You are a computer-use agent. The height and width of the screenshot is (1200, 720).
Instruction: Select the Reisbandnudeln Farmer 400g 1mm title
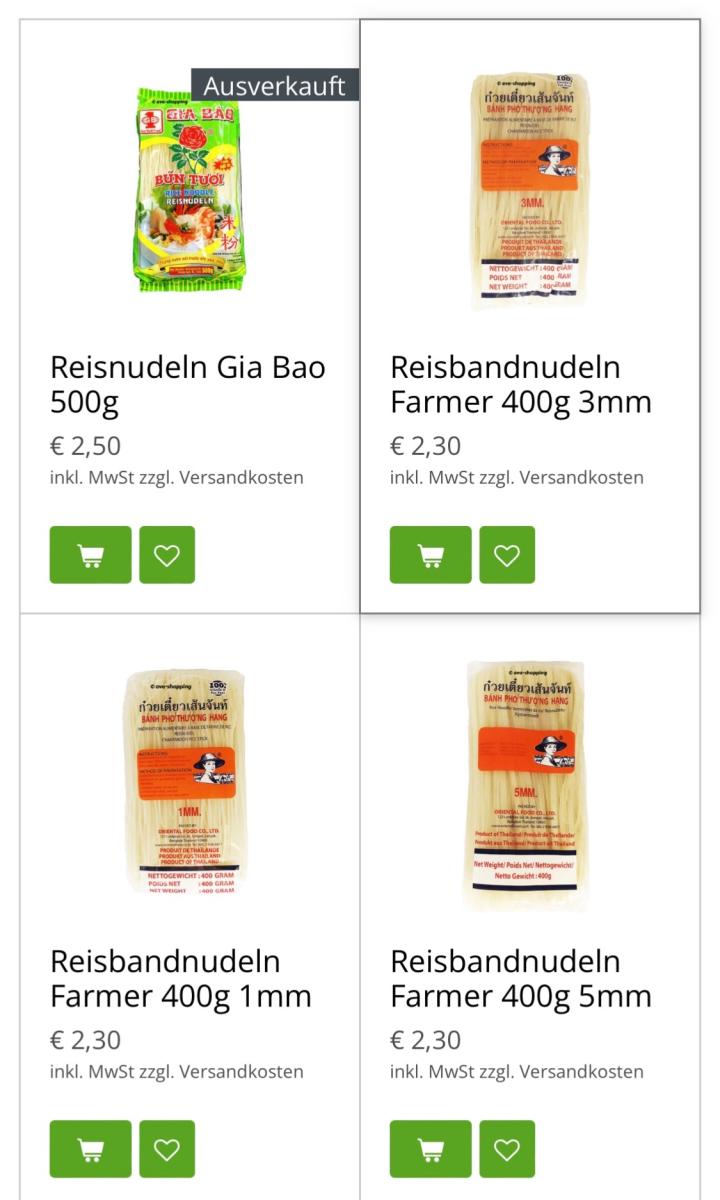point(180,979)
